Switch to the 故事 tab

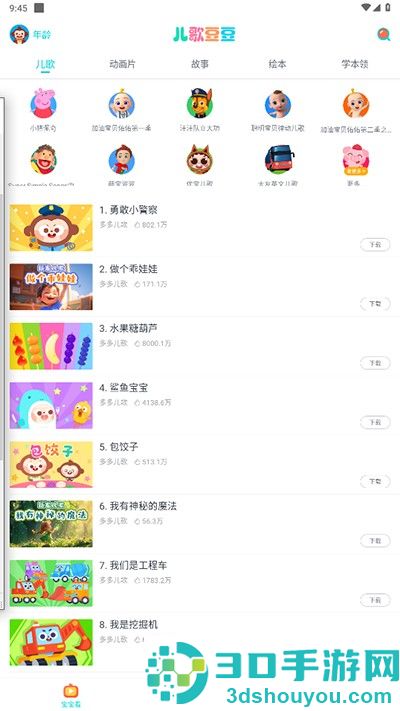[x=200, y=64]
